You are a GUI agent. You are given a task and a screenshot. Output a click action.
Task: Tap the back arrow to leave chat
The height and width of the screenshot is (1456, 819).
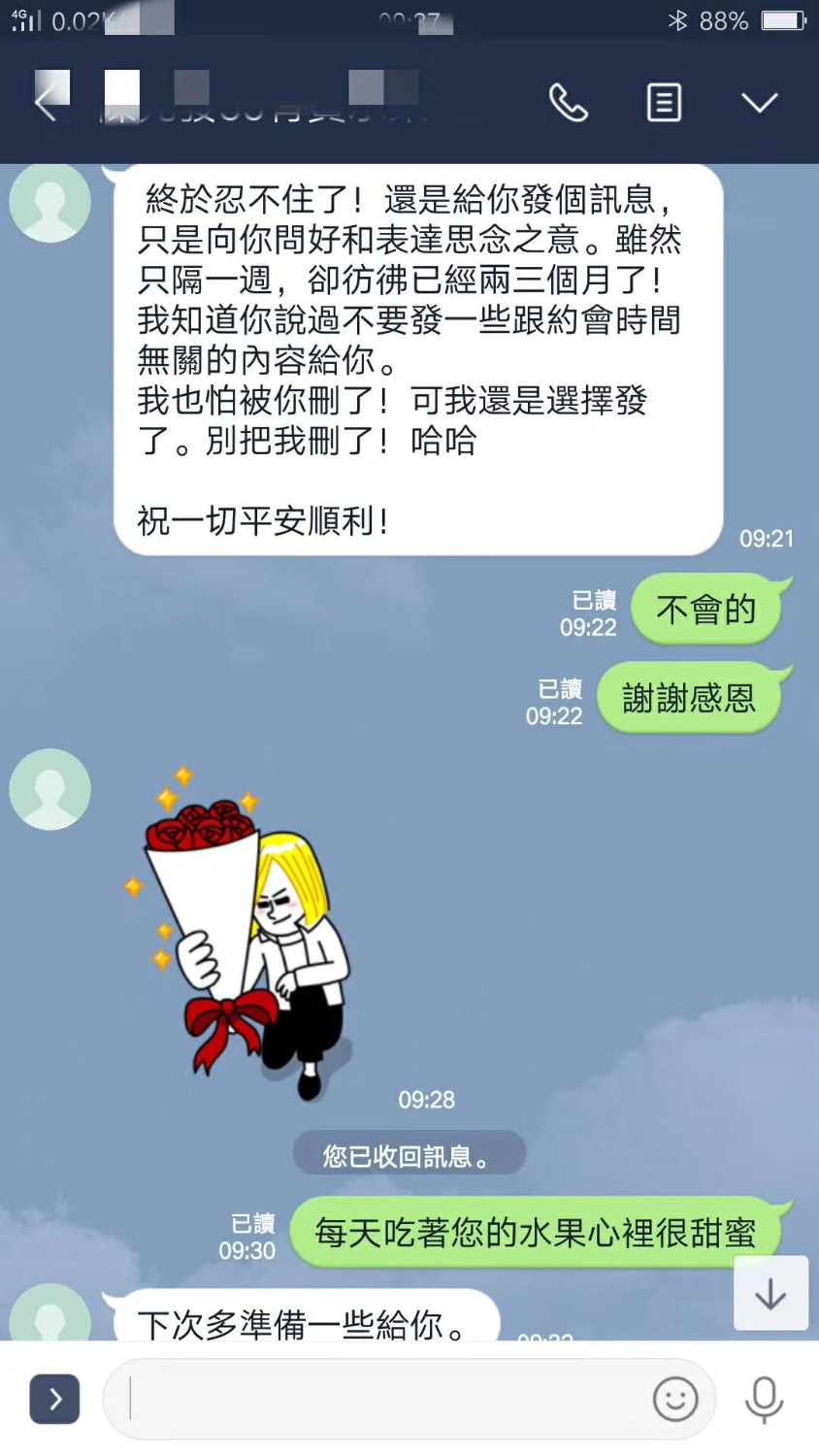(x=49, y=100)
